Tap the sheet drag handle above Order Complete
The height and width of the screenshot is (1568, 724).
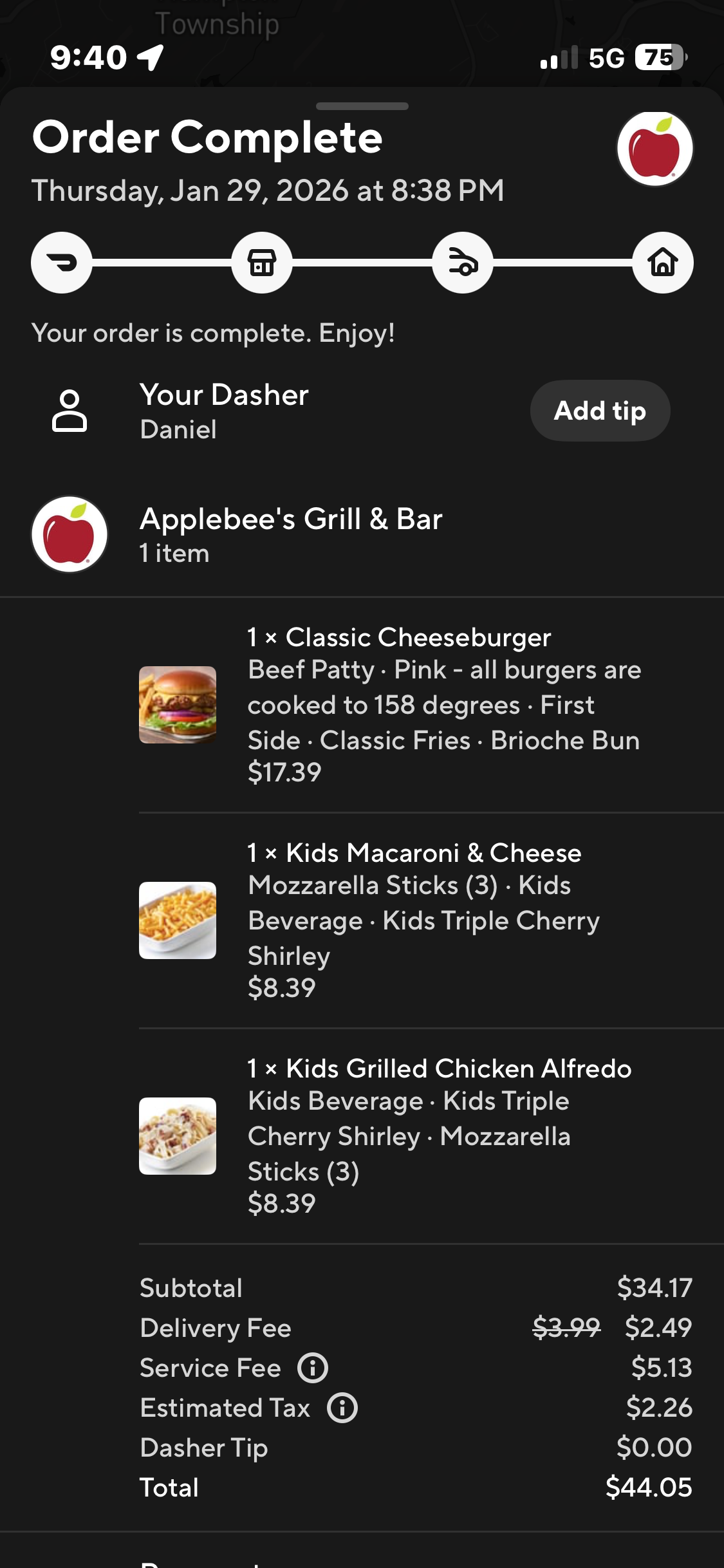362,106
